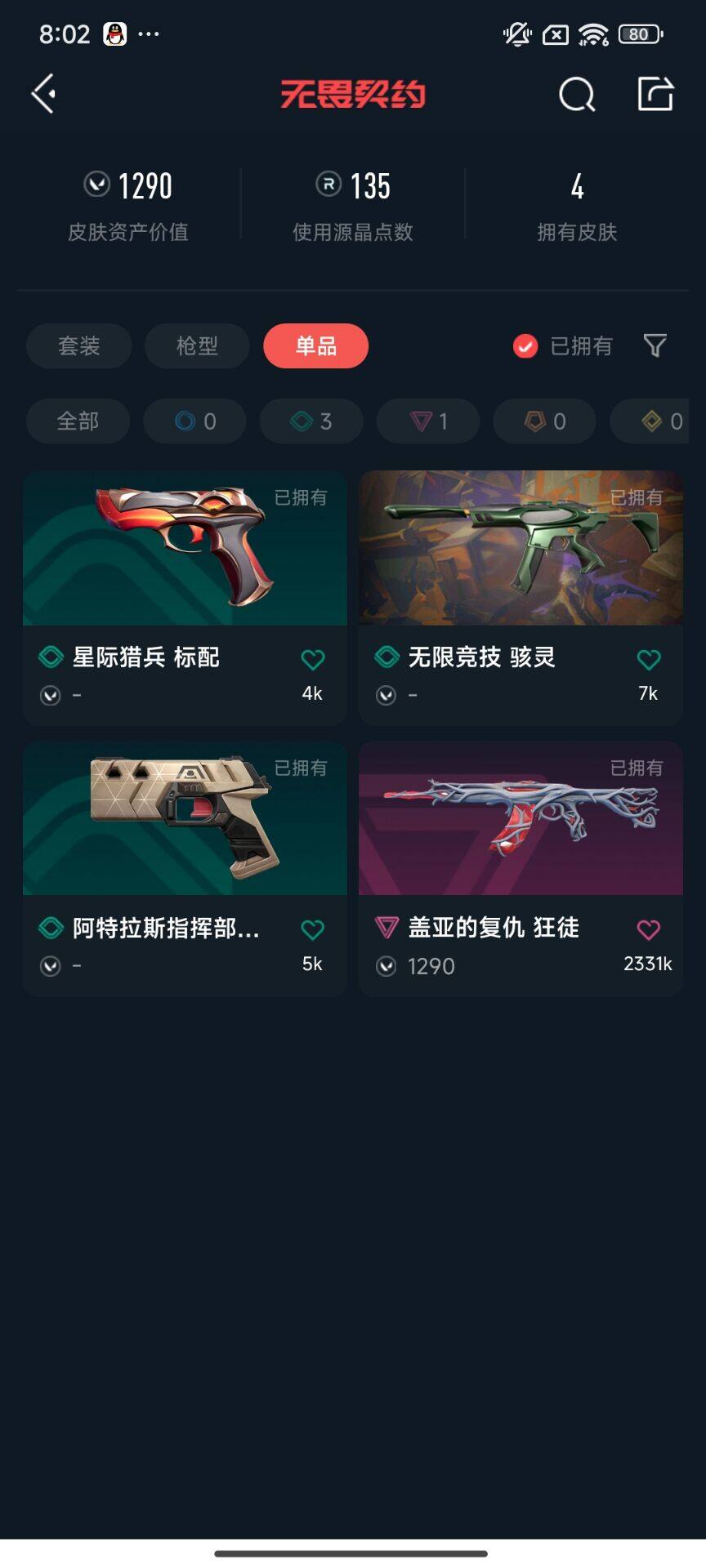Select the 全部 rarity chip
This screenshot has height=1568, width=706.
[x=78, y=421]
